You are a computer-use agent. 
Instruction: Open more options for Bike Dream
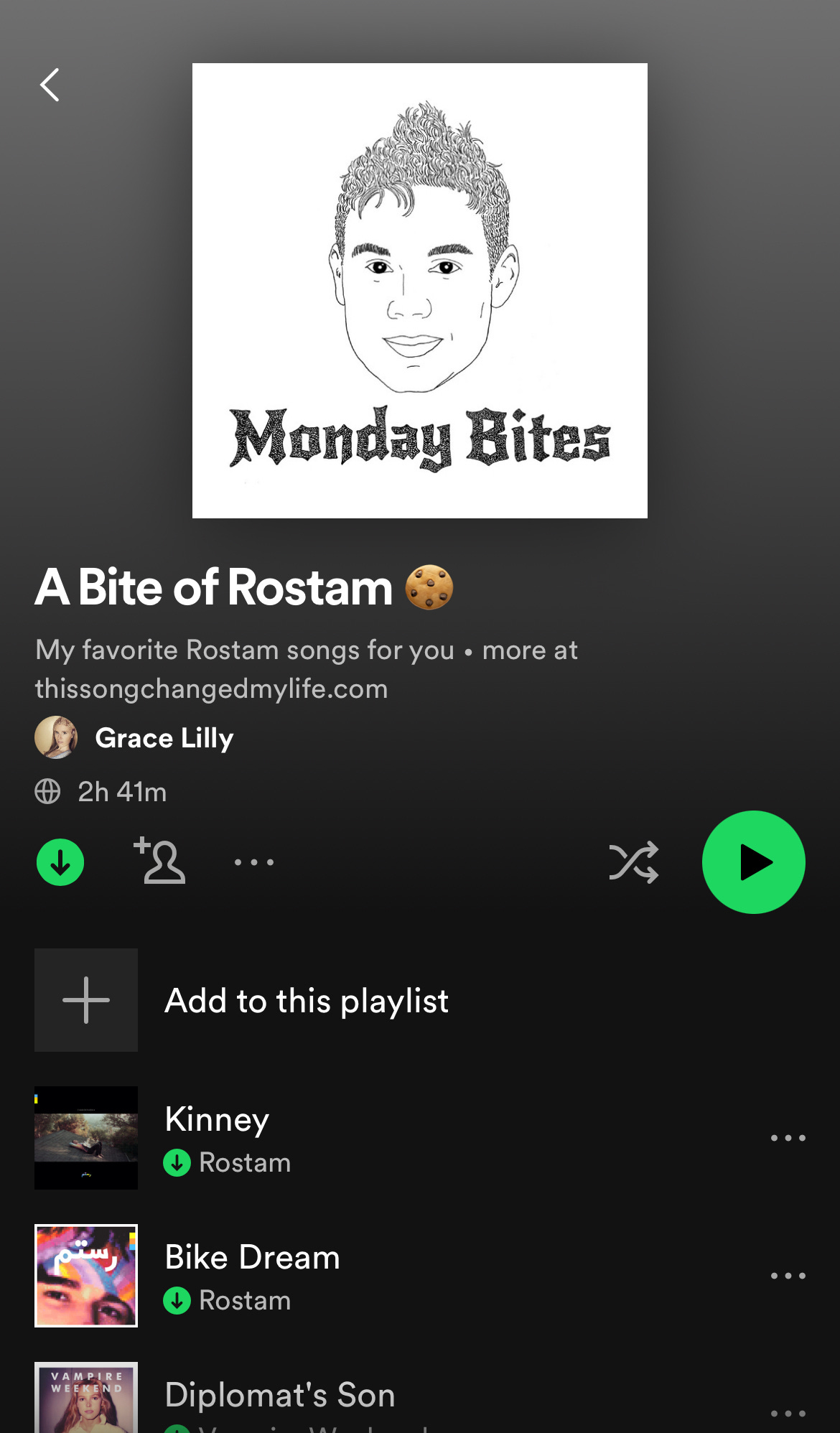click(x=788, y=1276)
